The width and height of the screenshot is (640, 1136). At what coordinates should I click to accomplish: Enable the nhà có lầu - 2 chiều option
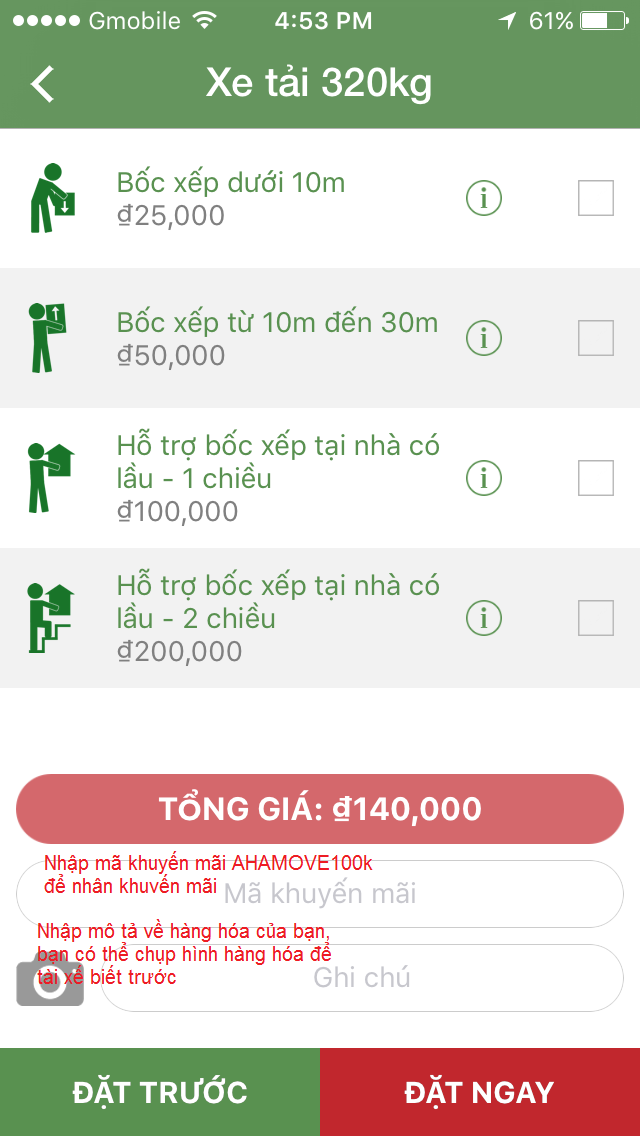tap(596, 618)
